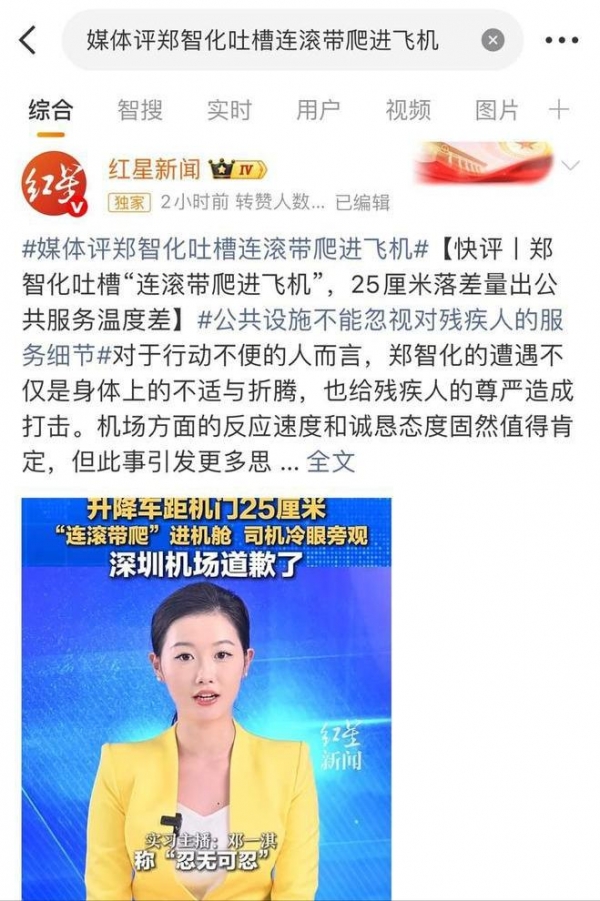Open the 图片 tab

click(x=497, y=110)
